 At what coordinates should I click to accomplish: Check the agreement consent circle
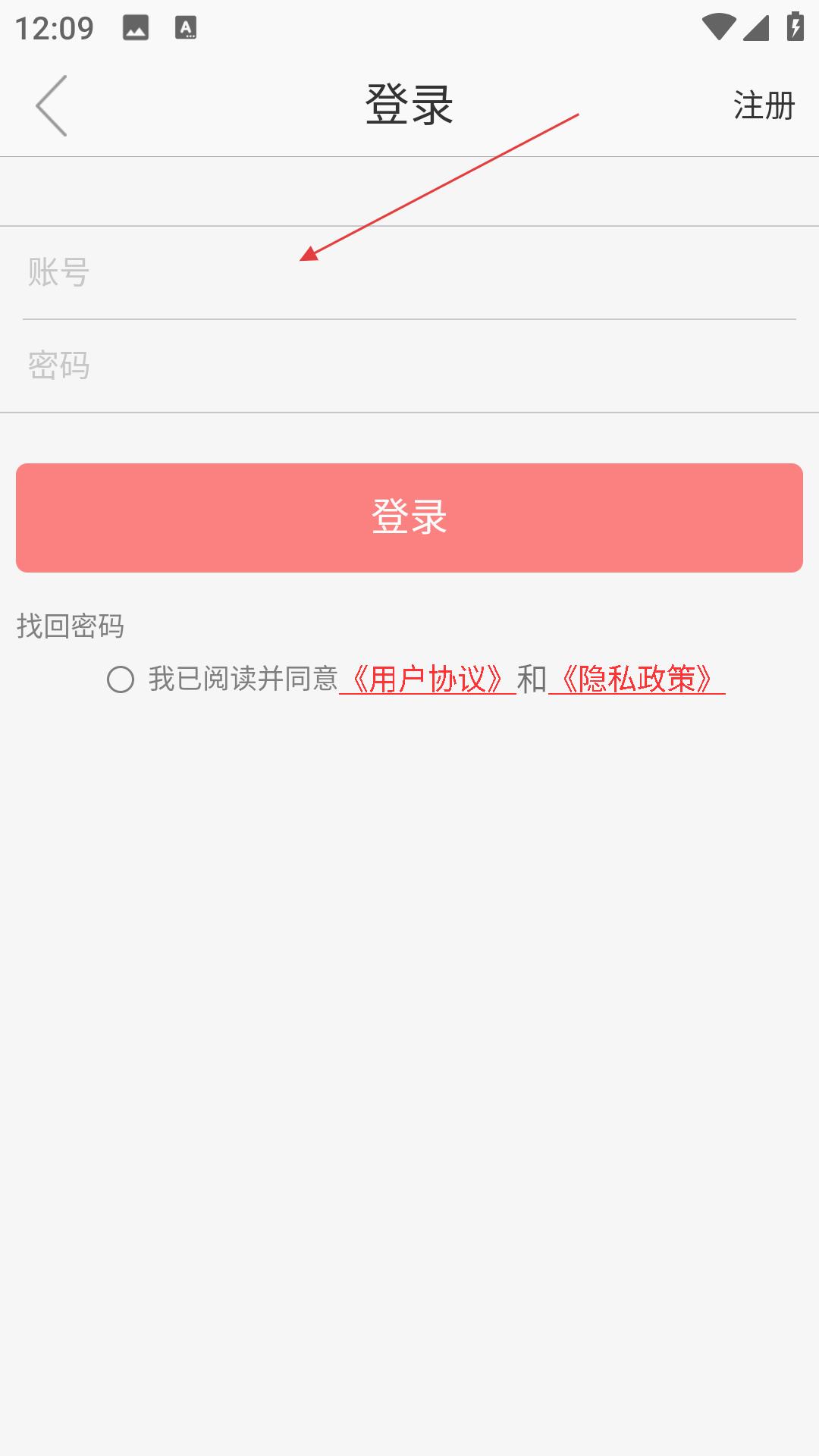click(x=121, y=679)
